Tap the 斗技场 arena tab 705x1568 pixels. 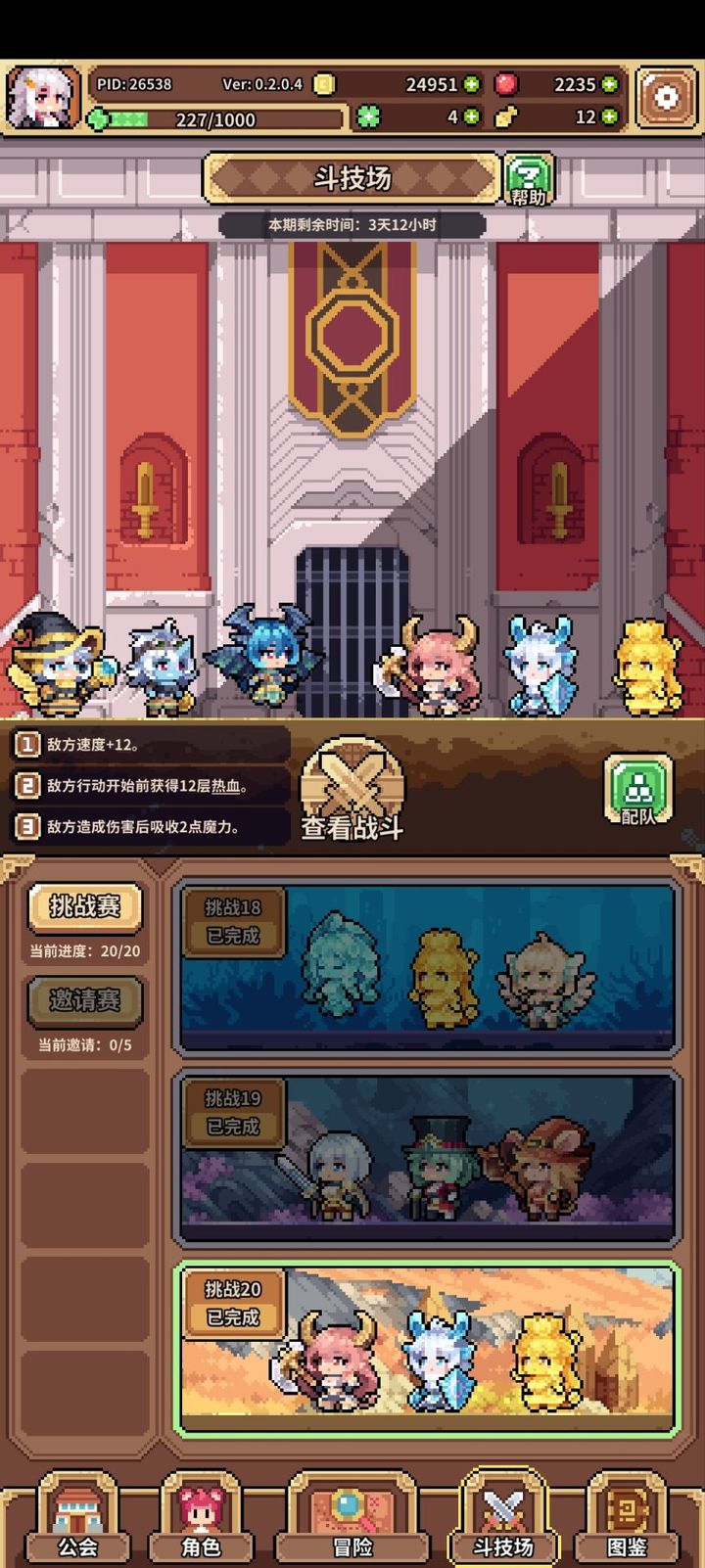point(503,1522)
